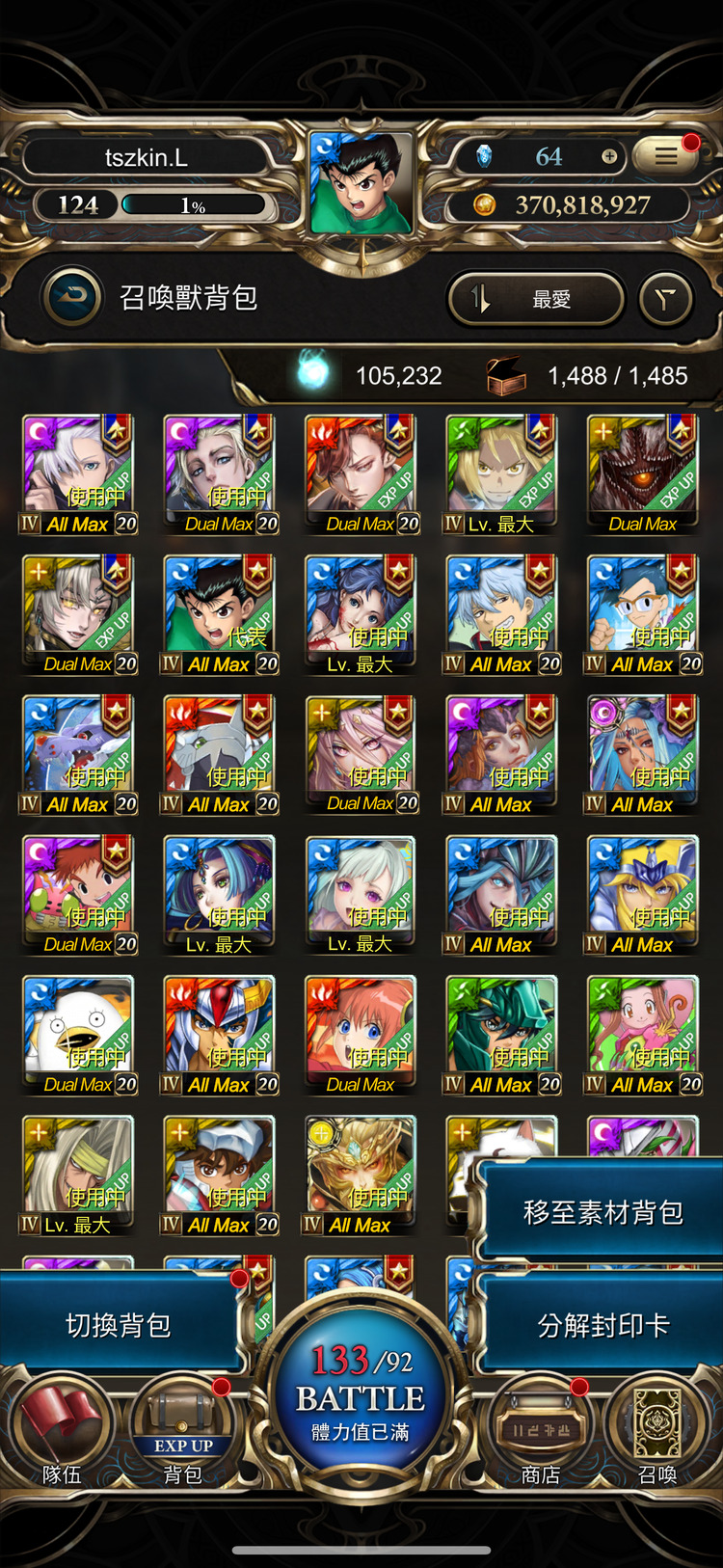Tap 切換背包 to switch inventory
723x1568 pixels.
pos(118,1325)
